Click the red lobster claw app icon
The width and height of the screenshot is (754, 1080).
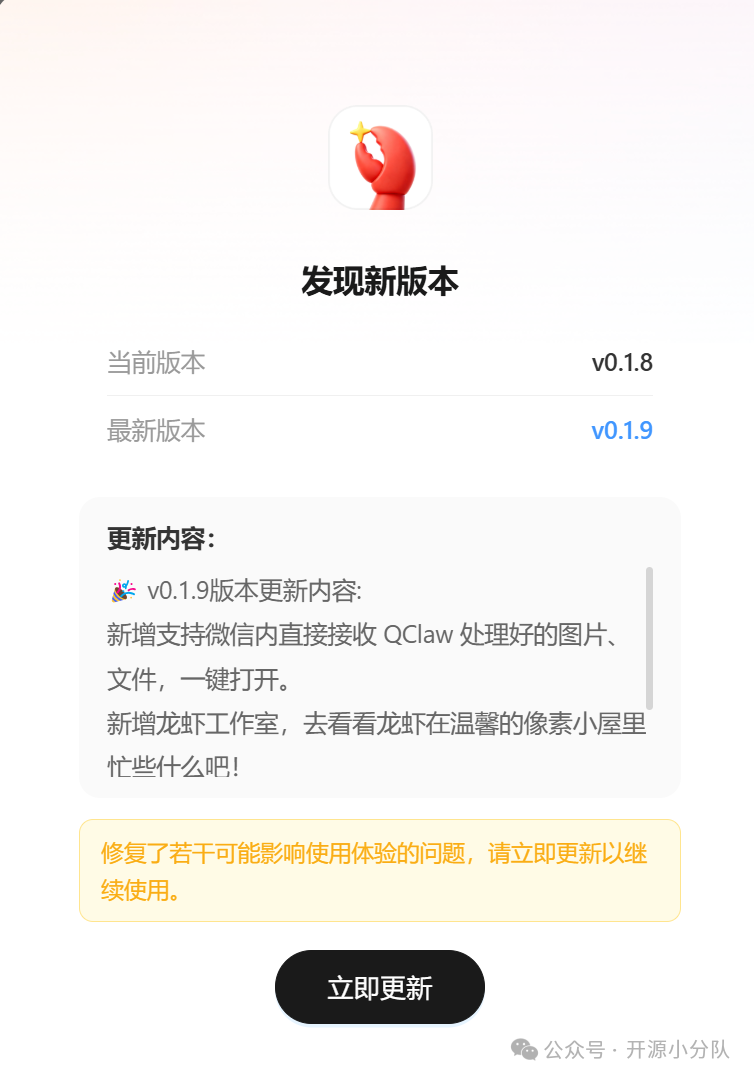pos(379,157)
